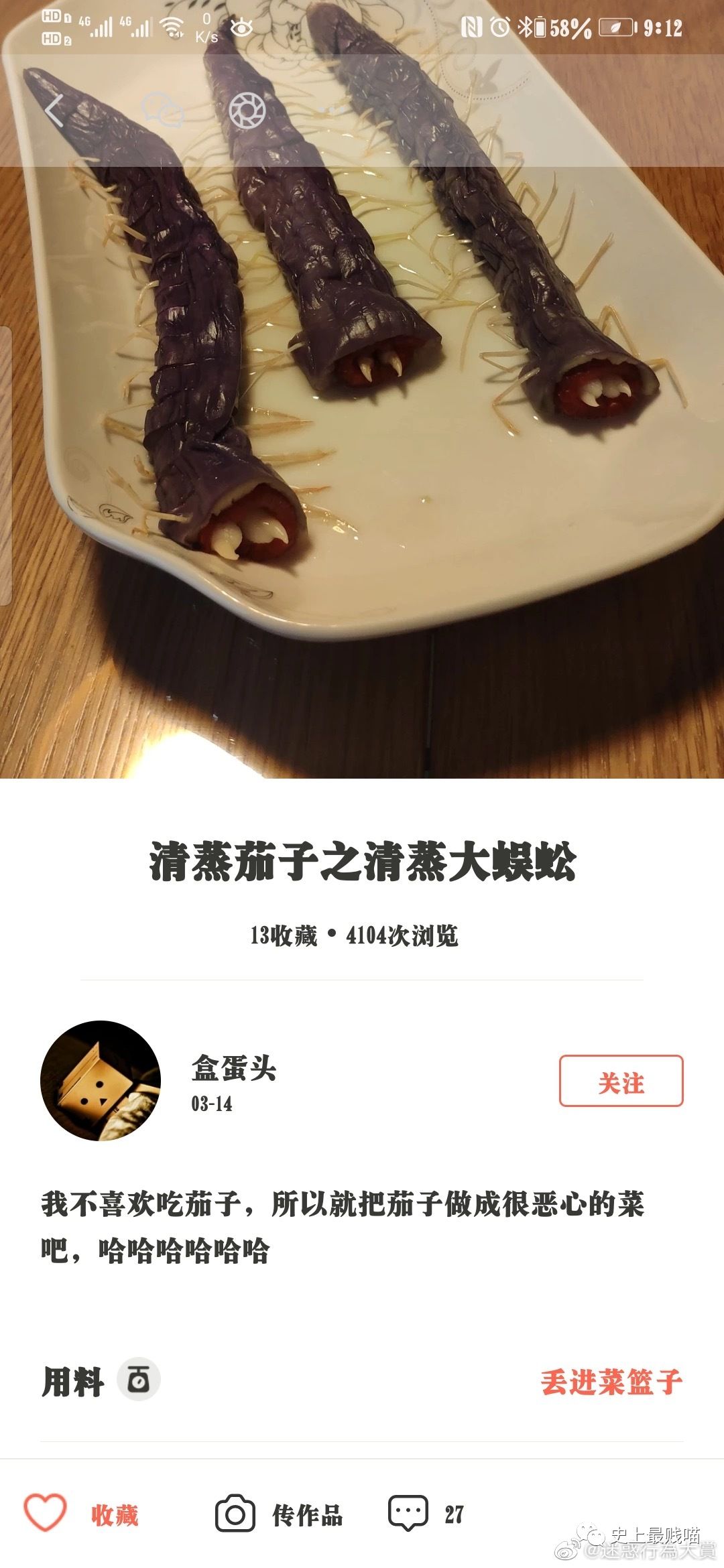Image resolution: width=724 pixels, height=1568 pixels.
Task: Follow author with 关注 button
Action: click(621, 1080)
